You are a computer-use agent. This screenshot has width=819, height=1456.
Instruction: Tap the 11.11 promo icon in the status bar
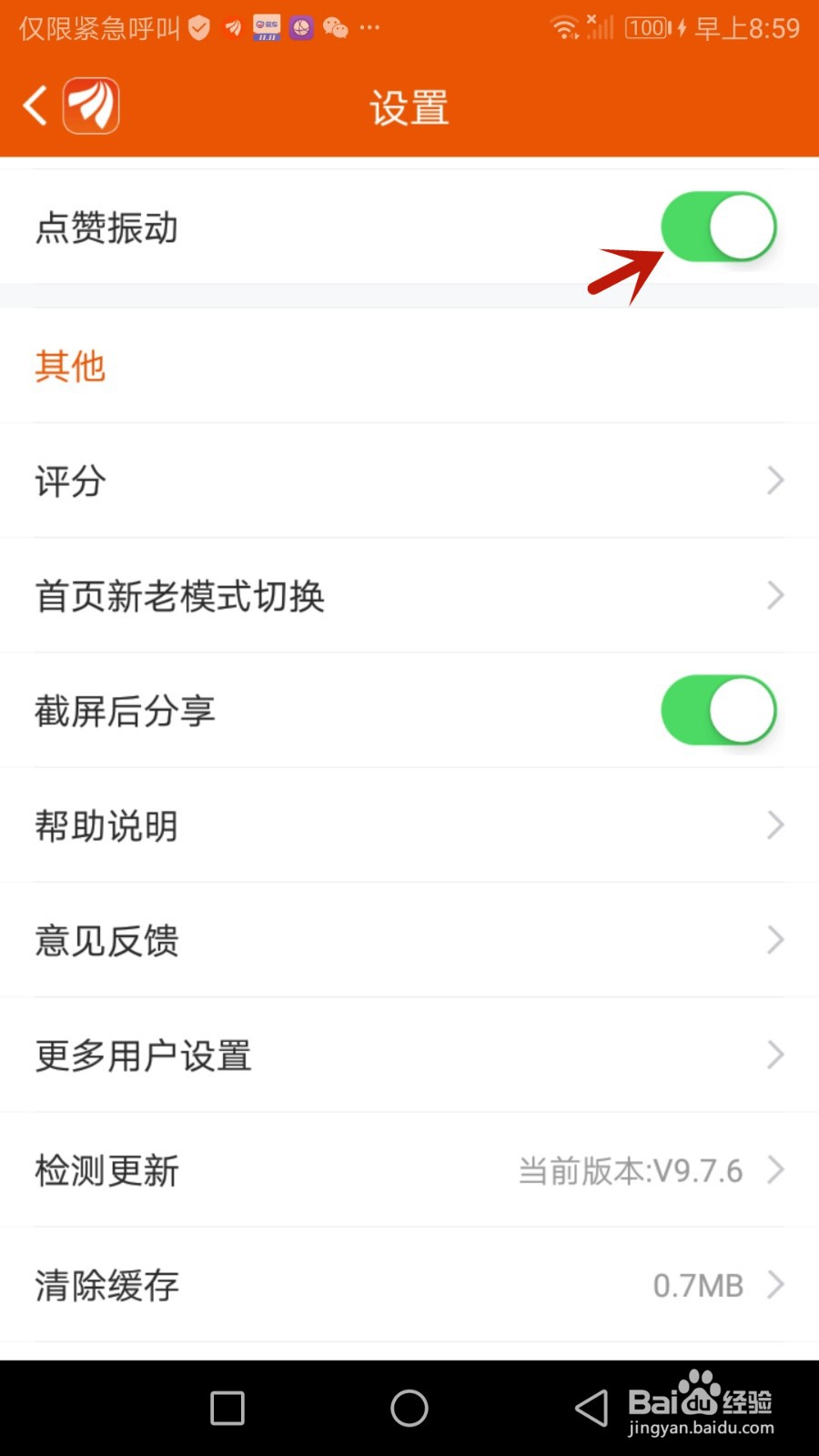coord(266,27)
